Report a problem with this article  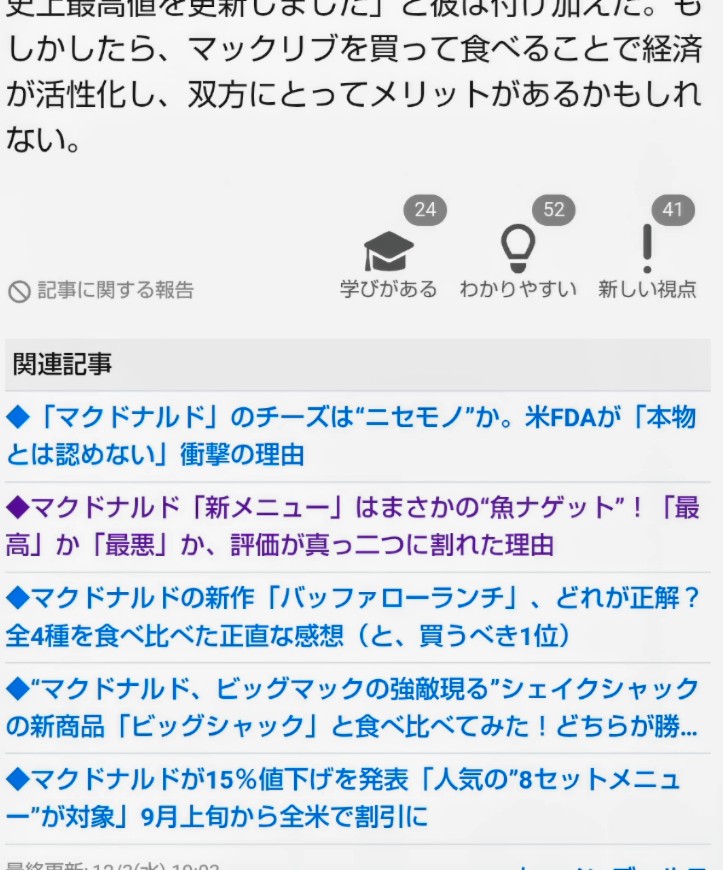pyautogui.click(x=101, y=290)
